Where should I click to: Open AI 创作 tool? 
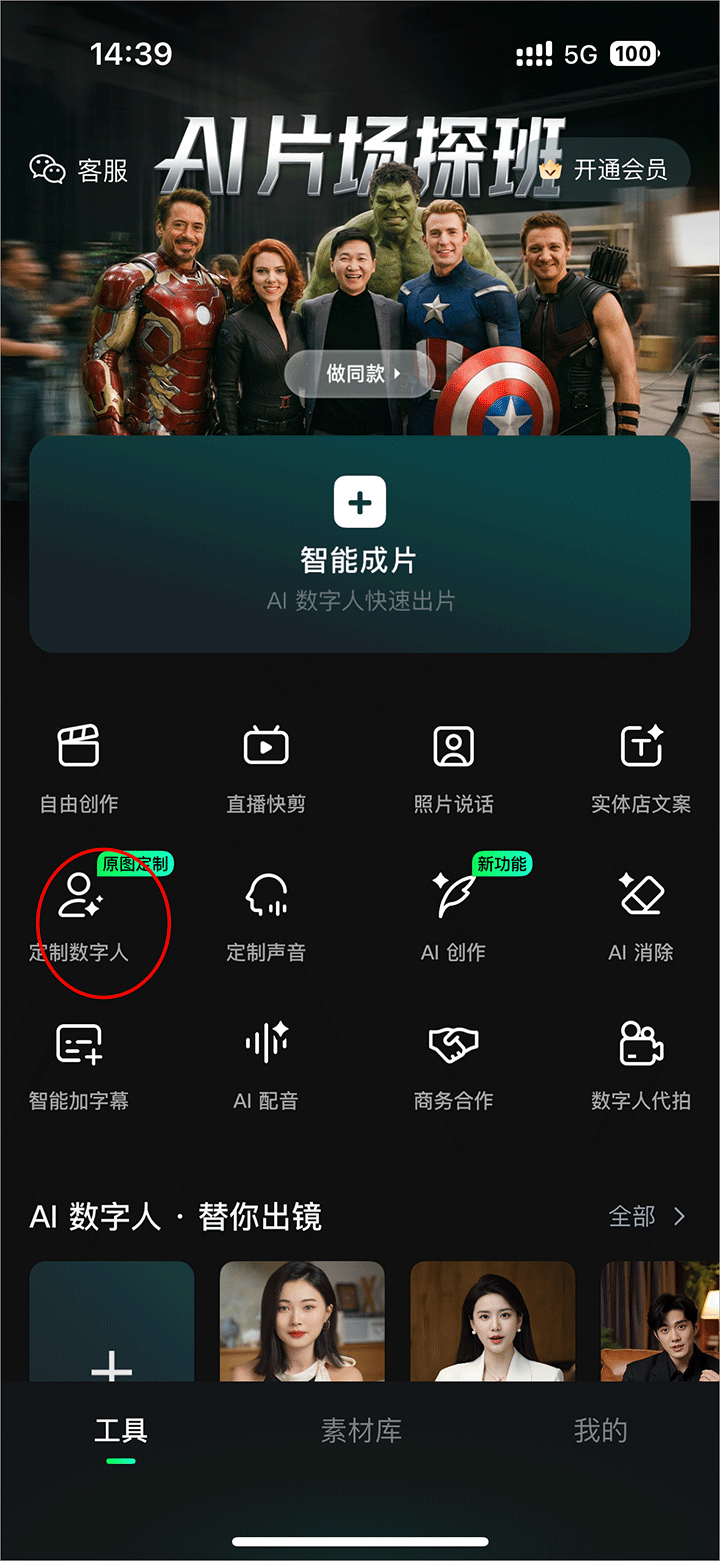[x=453, y=915]
